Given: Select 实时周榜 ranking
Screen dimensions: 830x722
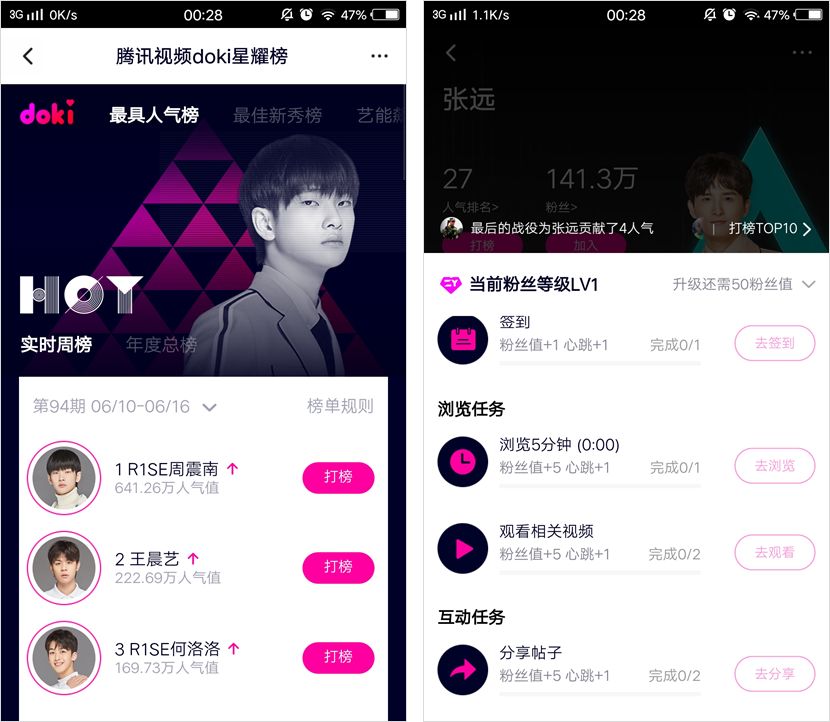Looking at the screenshot, I should pos(56,345).
